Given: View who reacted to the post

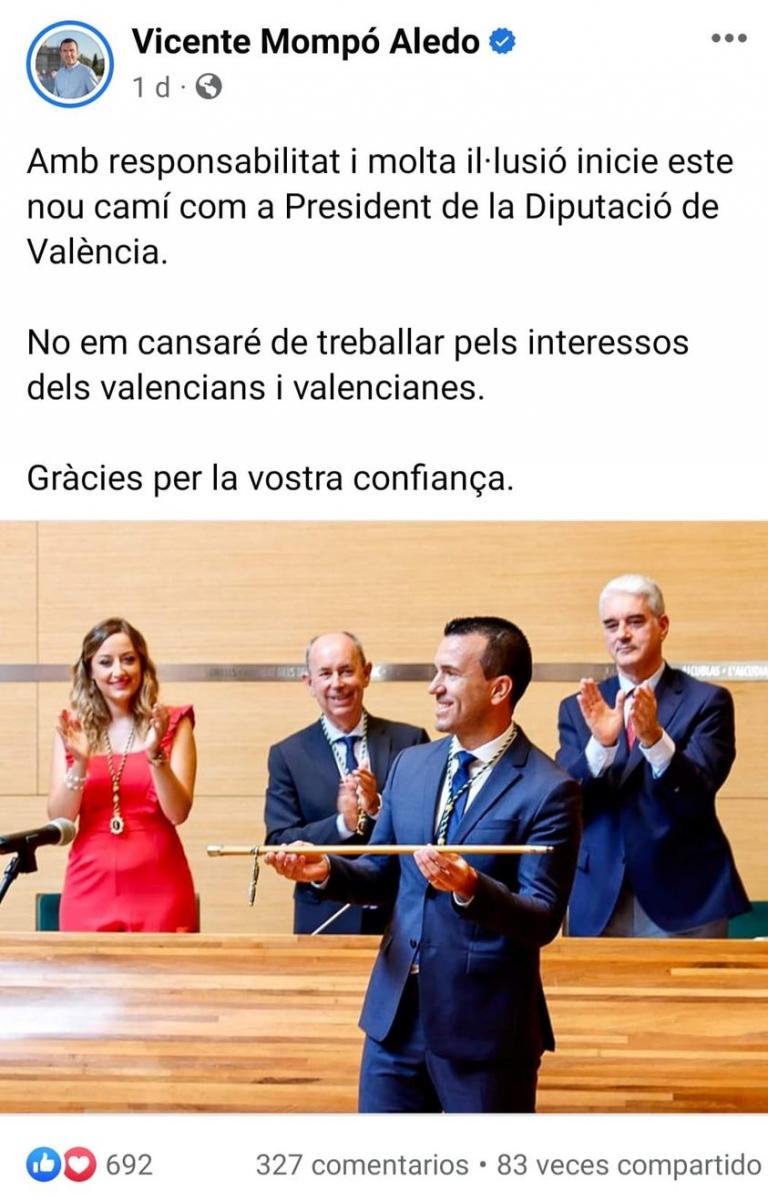Looking at the screenshot, I should pyautogui.click(x=90, y=1164).
